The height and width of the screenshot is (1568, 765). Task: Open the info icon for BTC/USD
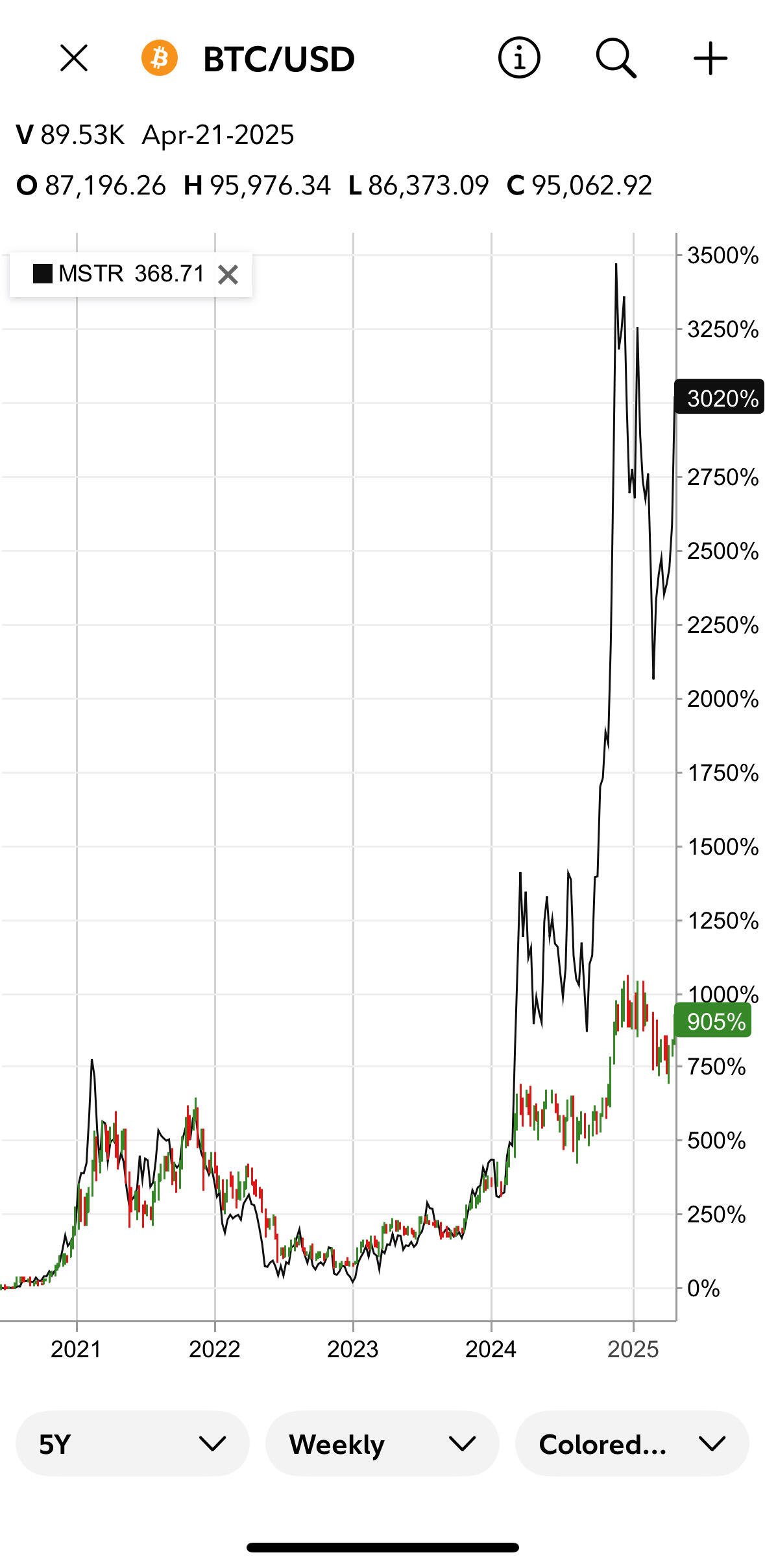pos(518,58)
